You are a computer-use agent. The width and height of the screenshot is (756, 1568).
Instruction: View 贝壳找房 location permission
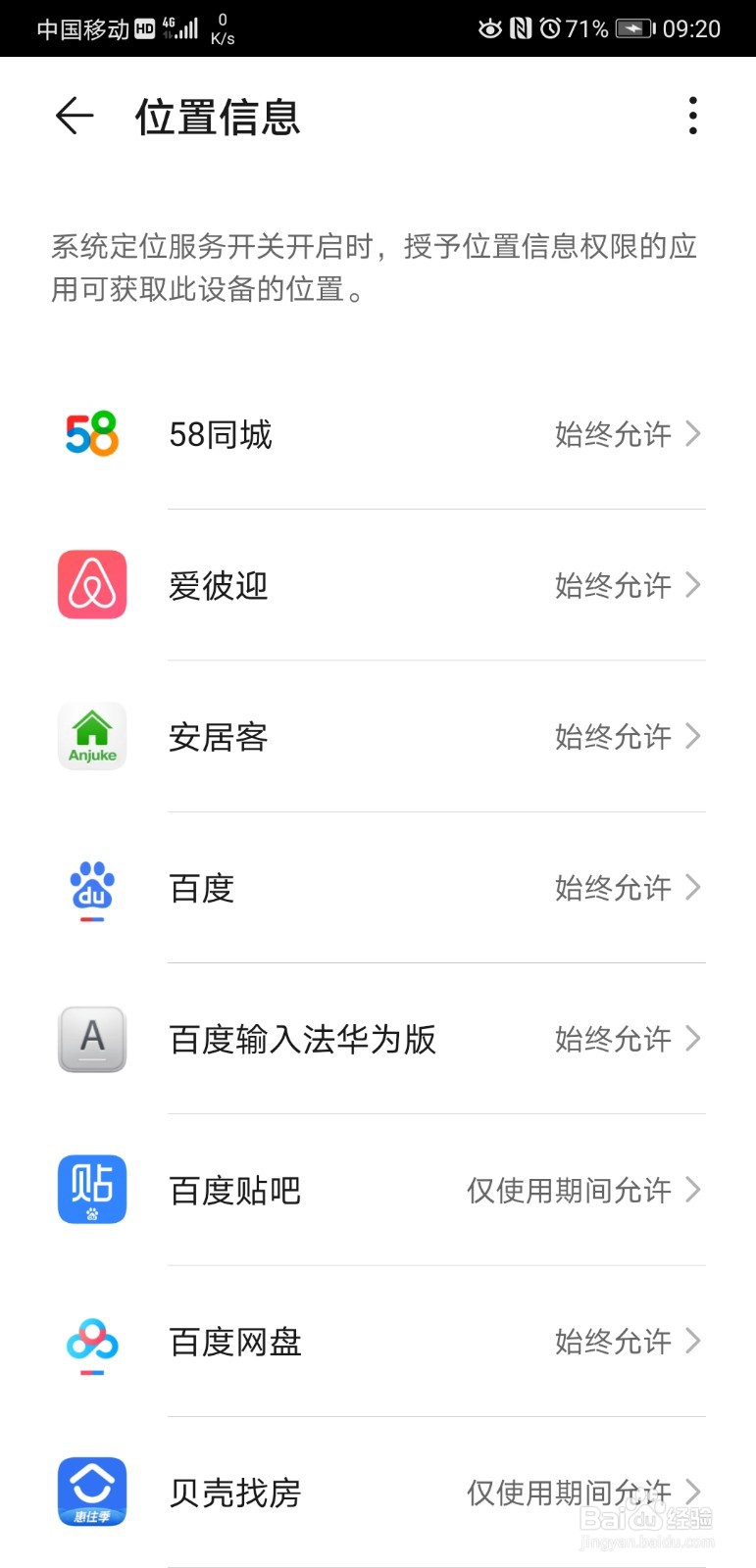pyautogui.click(x=378, y=1492)
